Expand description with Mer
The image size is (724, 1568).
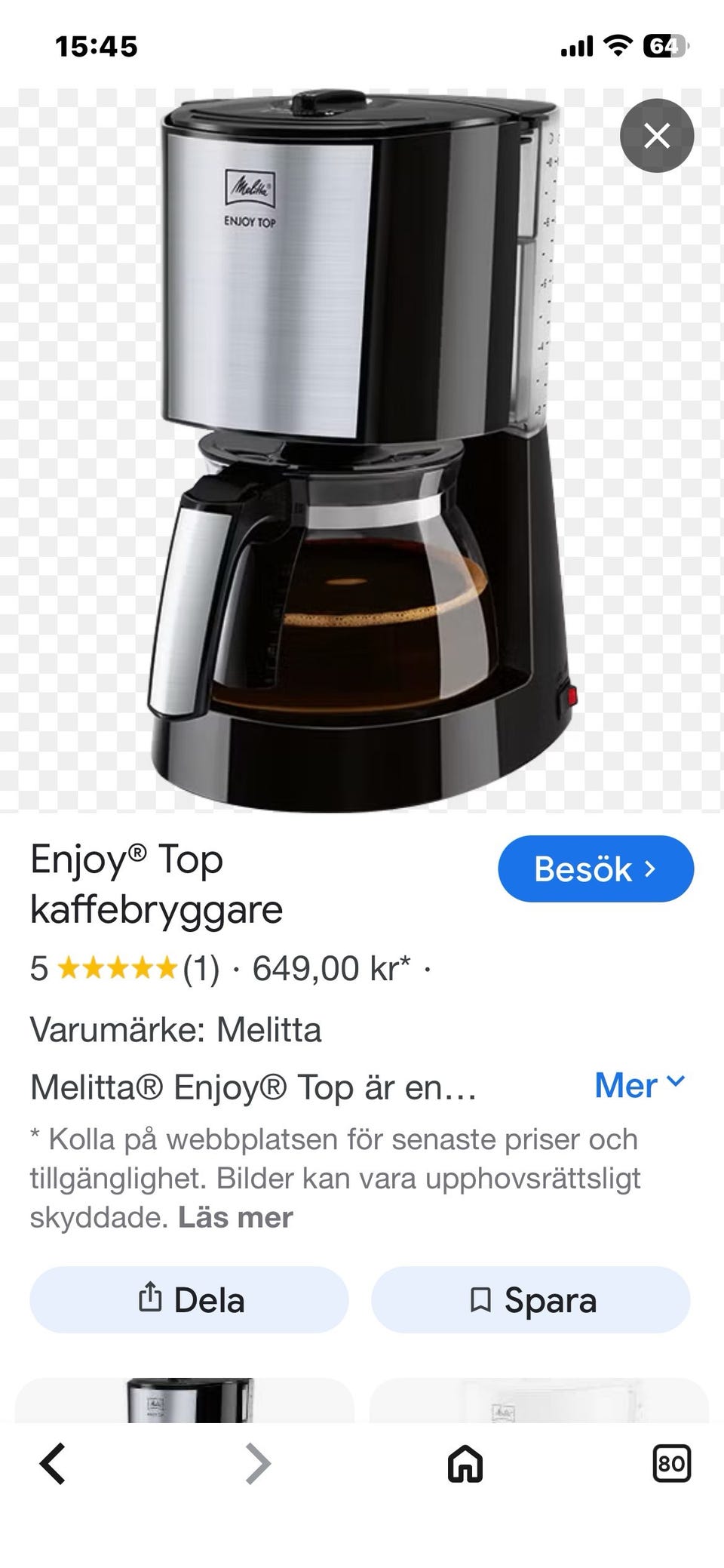[640, 1085]
